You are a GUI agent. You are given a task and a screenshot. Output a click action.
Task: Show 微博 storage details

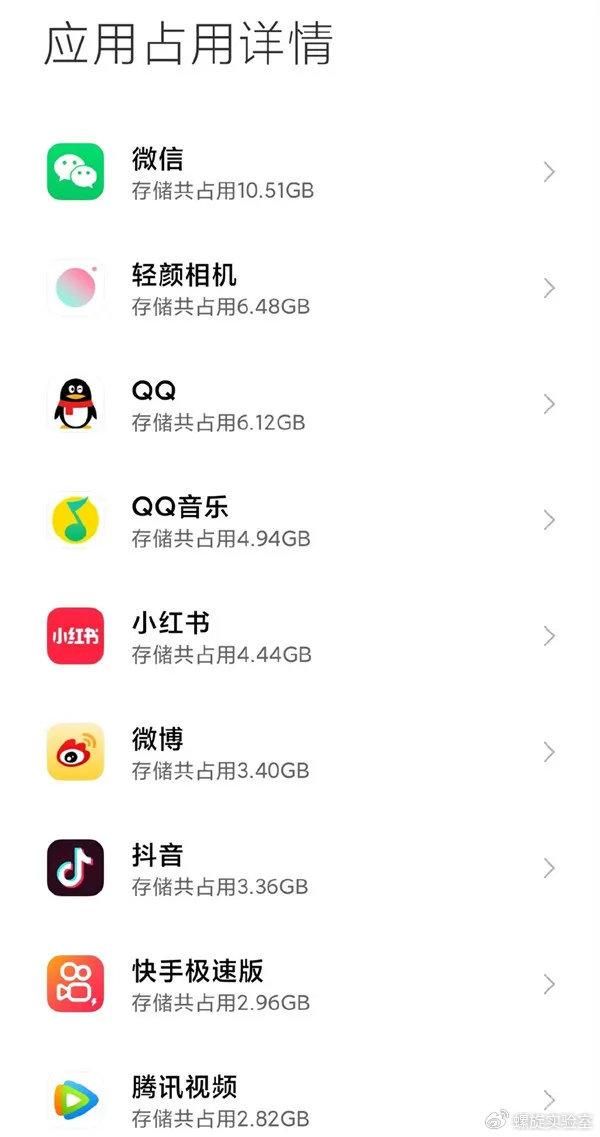[300, 753]
